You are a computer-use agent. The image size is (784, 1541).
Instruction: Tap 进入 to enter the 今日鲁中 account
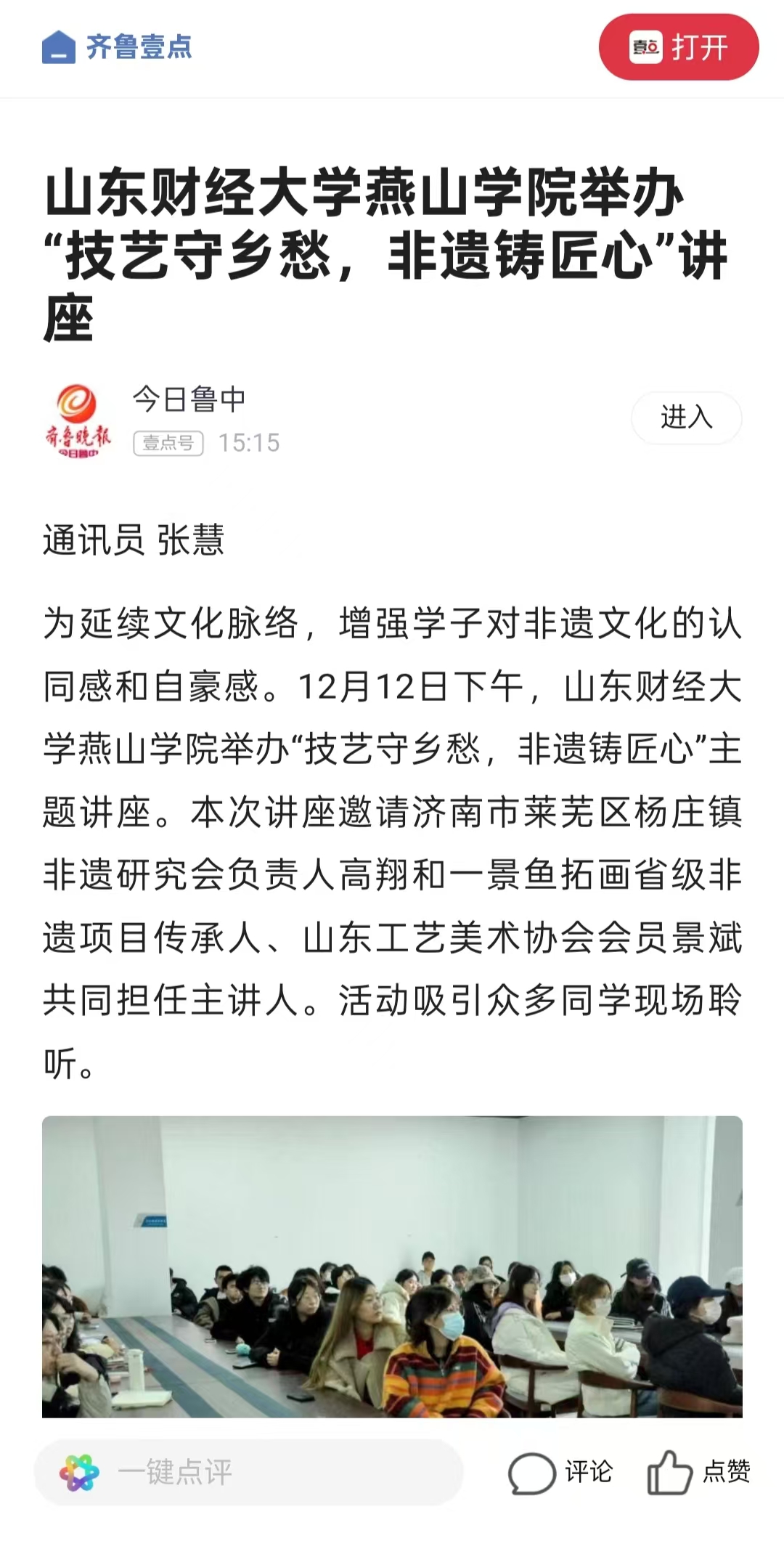tap(686, 418)
